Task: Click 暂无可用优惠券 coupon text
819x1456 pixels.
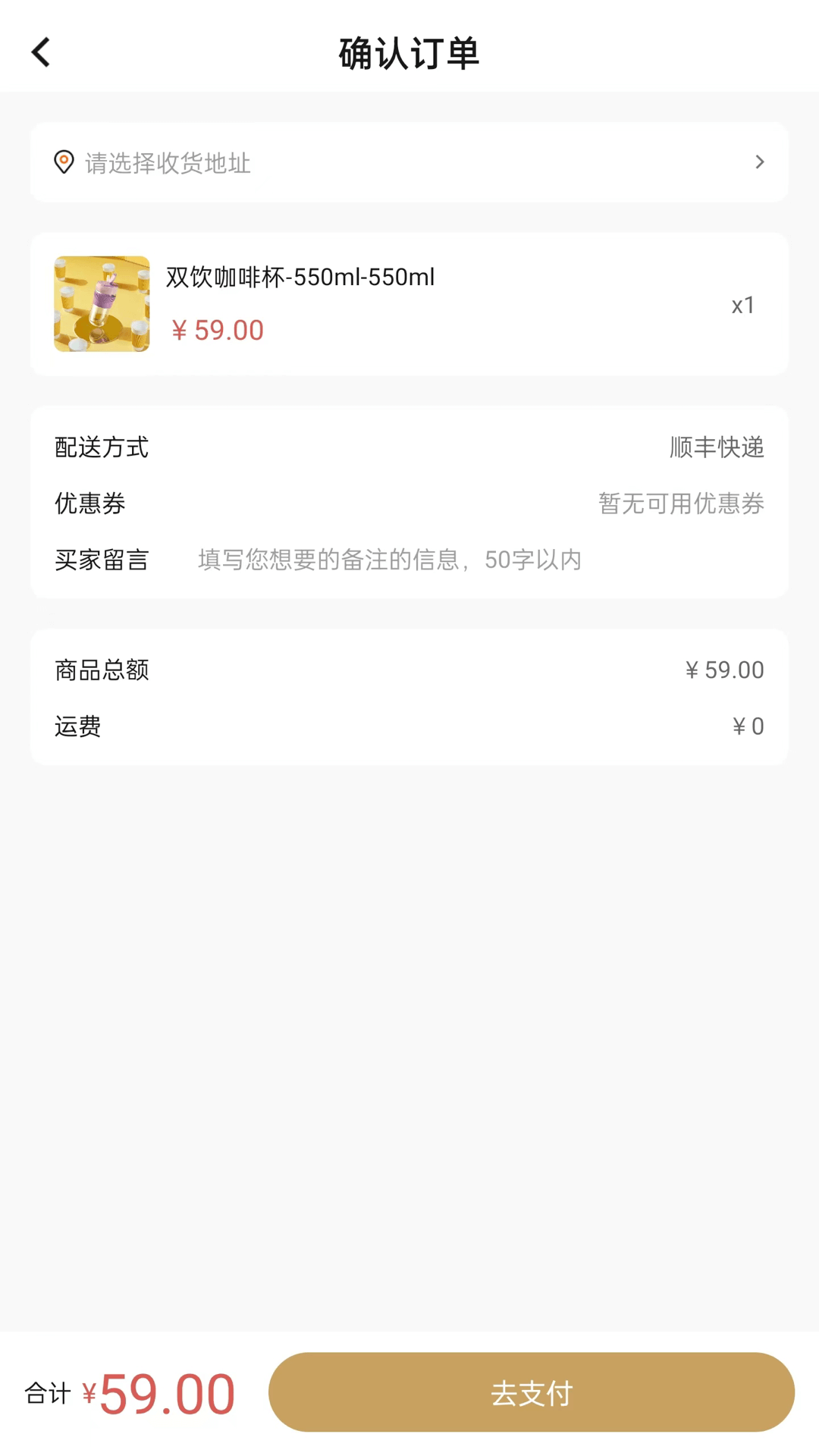Action: click(679, 504)
